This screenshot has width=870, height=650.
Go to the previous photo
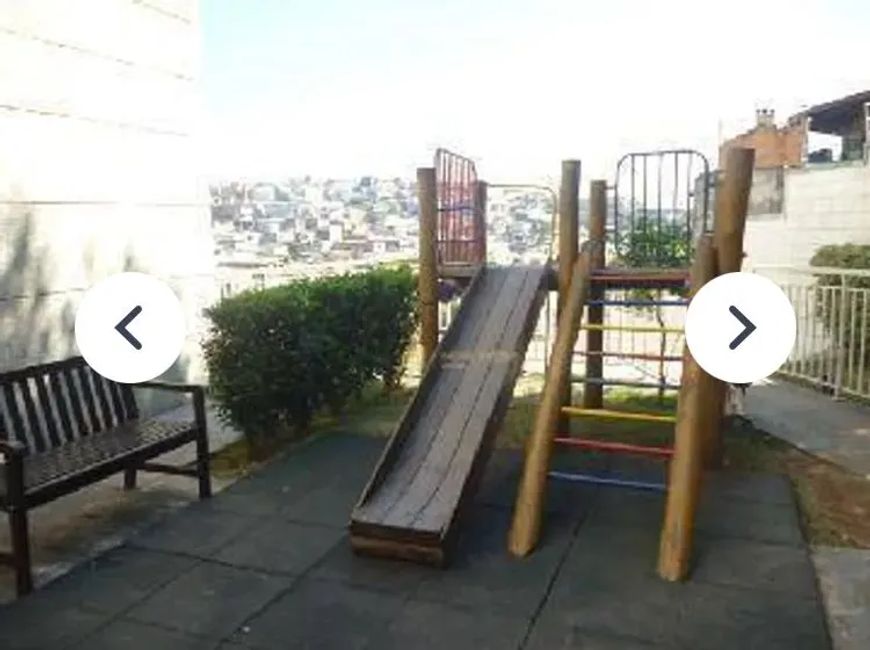(129, 327)
